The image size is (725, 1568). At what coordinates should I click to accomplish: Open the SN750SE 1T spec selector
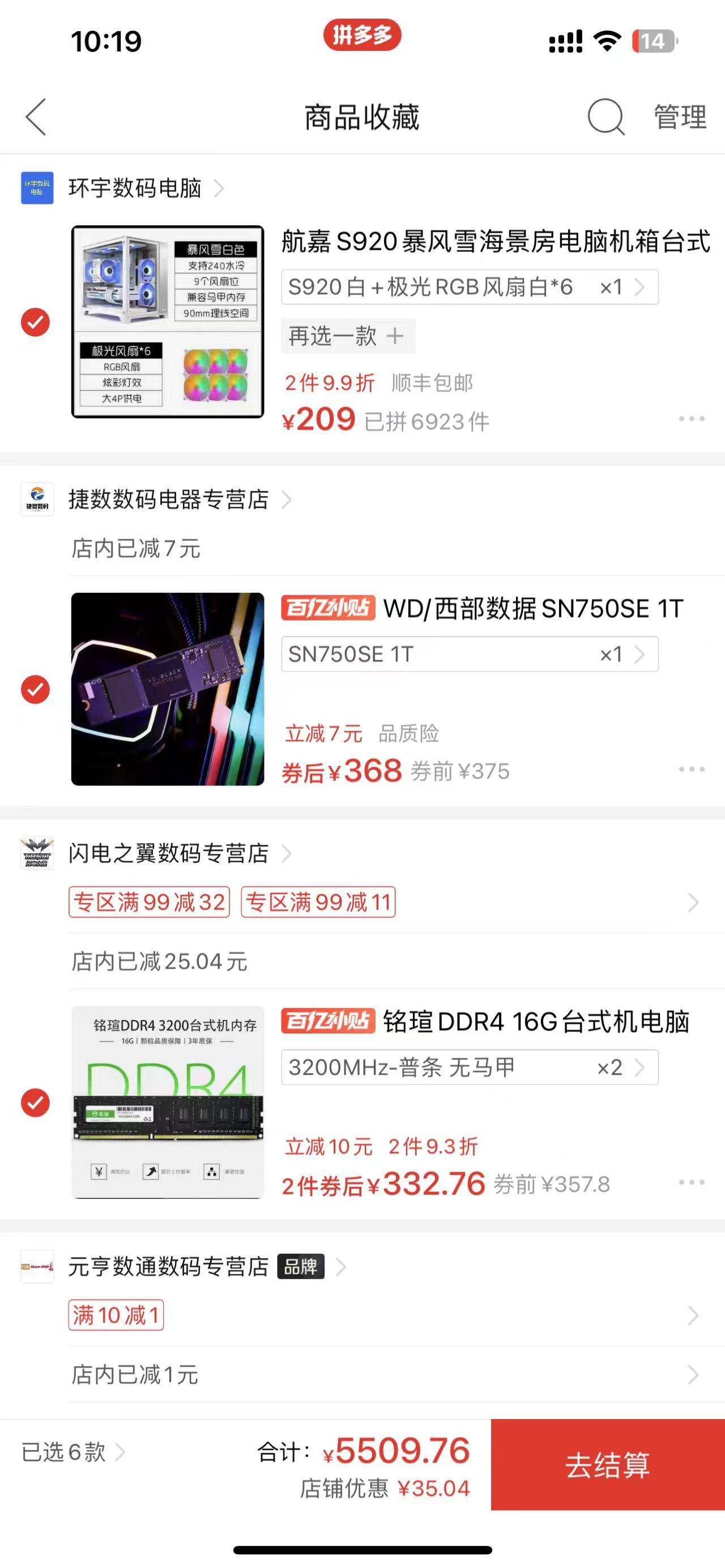(x=469, y=655)
